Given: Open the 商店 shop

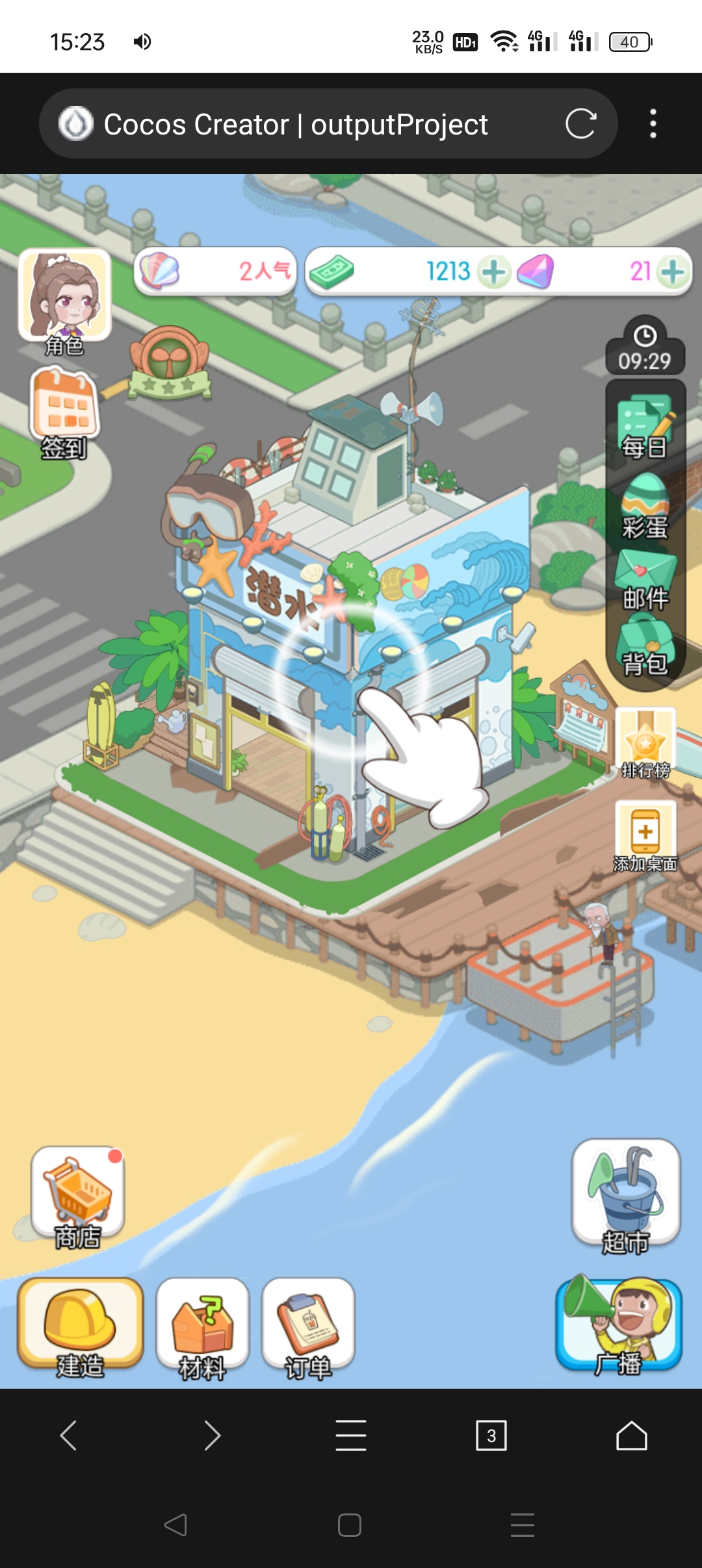Looking at the screenshot, I should point(78,1195).
